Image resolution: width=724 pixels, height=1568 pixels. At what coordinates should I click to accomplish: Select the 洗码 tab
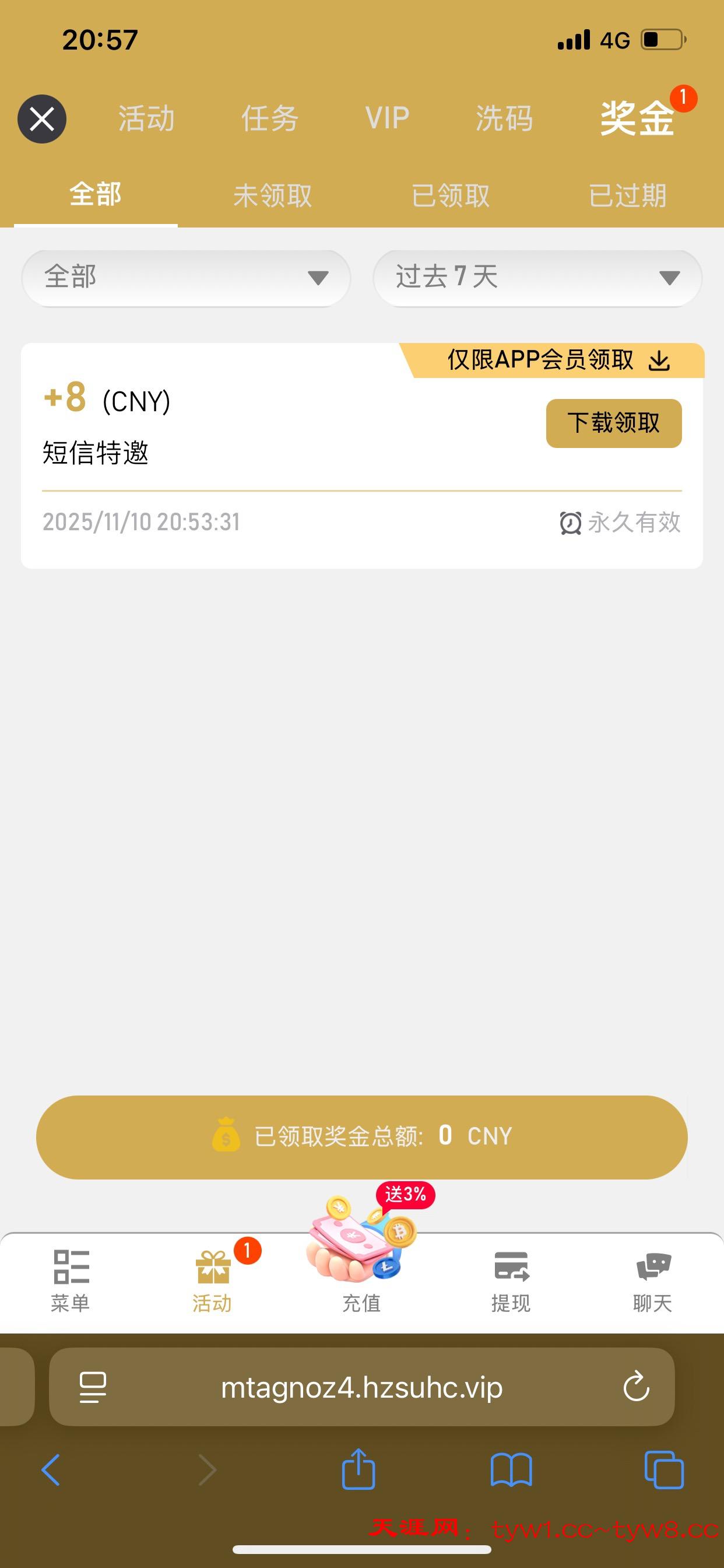tap(504, 118)
